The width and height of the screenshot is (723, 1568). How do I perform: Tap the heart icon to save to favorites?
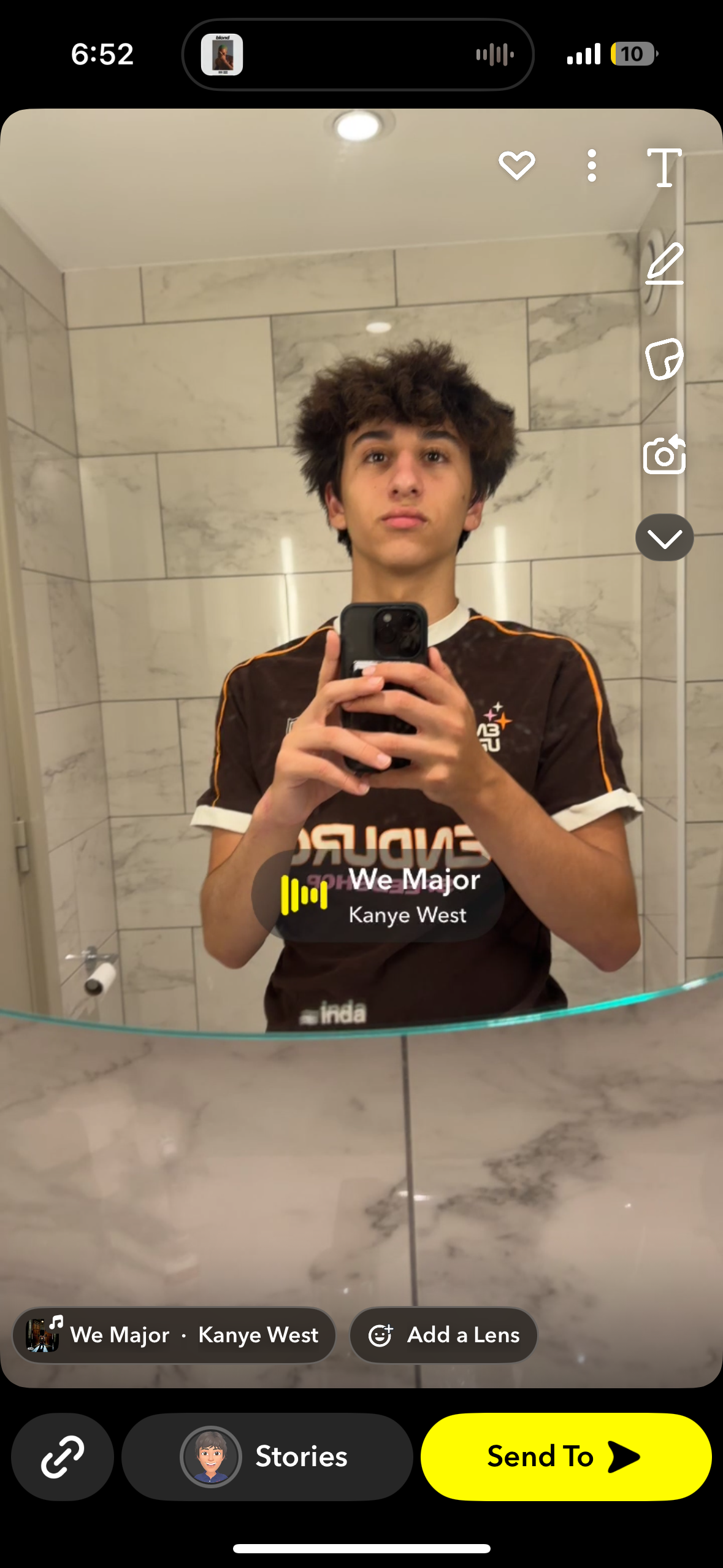[516, 165]
